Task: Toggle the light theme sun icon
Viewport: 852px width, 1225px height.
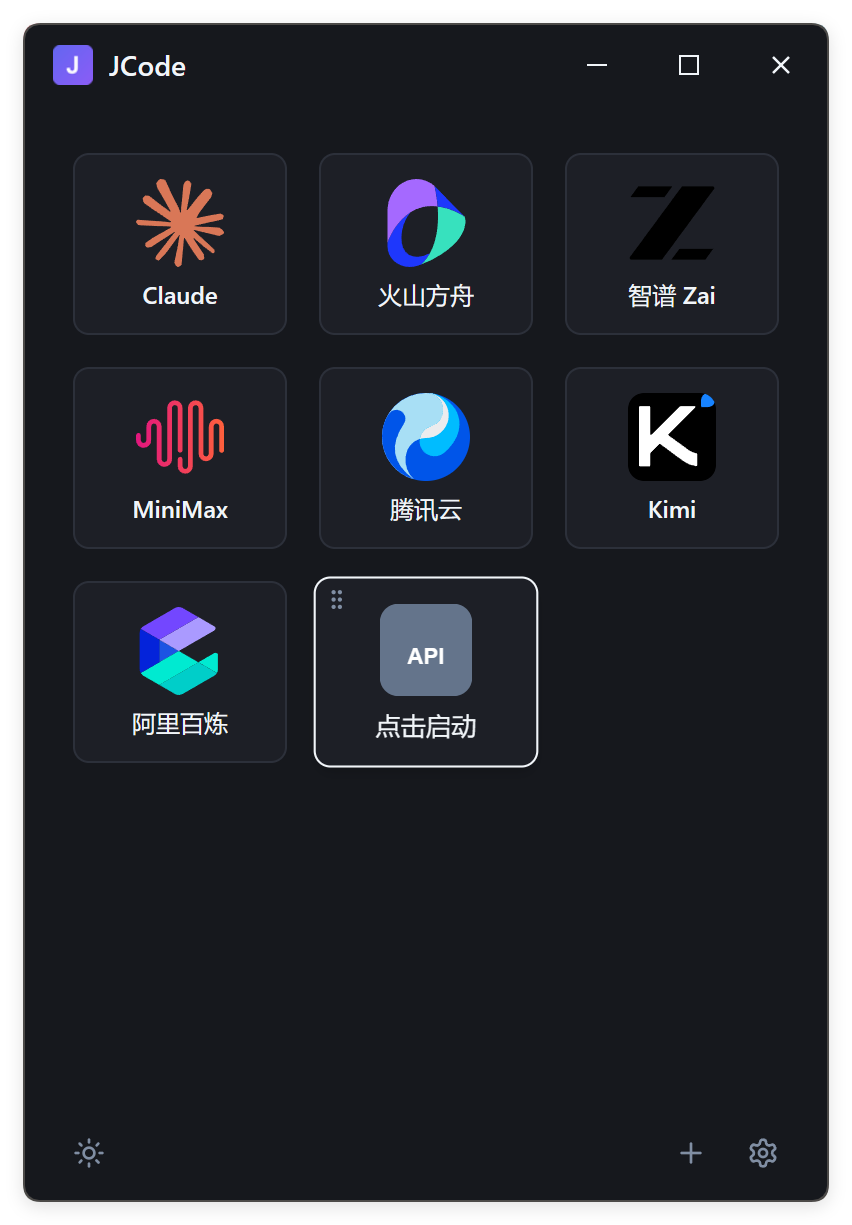Action: coord(89,1153)
